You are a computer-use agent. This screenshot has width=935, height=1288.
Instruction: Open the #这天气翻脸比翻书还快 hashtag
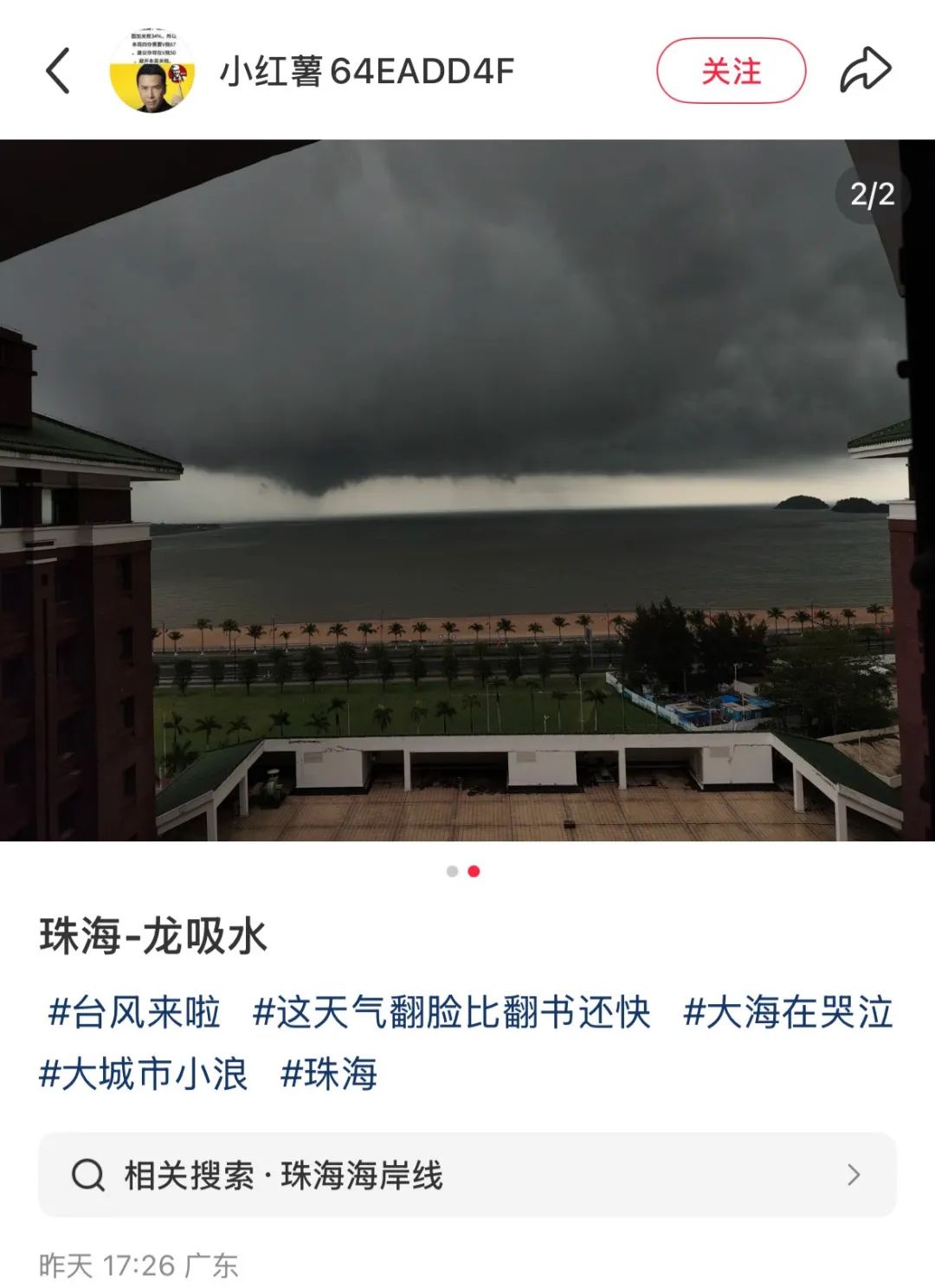coord(451,1012)
